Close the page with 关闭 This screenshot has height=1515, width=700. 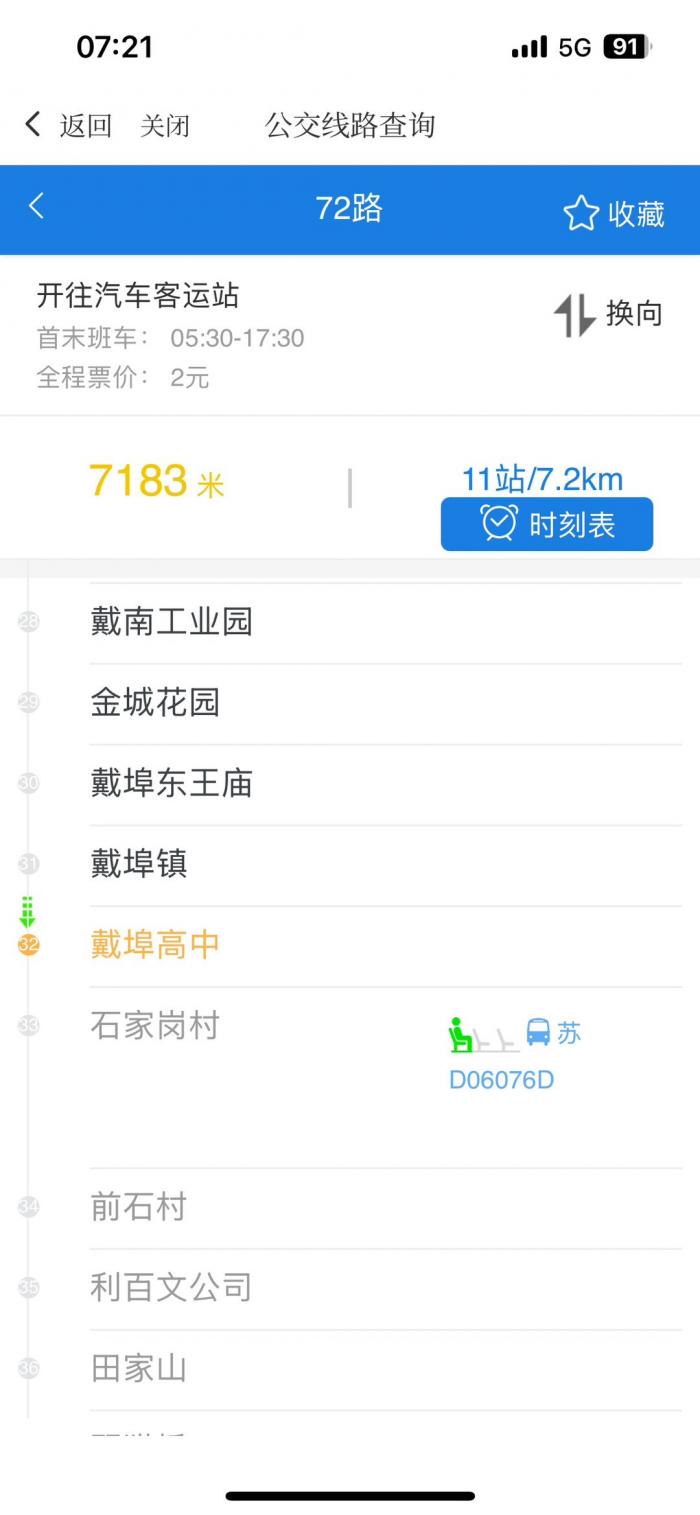(x=164, y=126)
